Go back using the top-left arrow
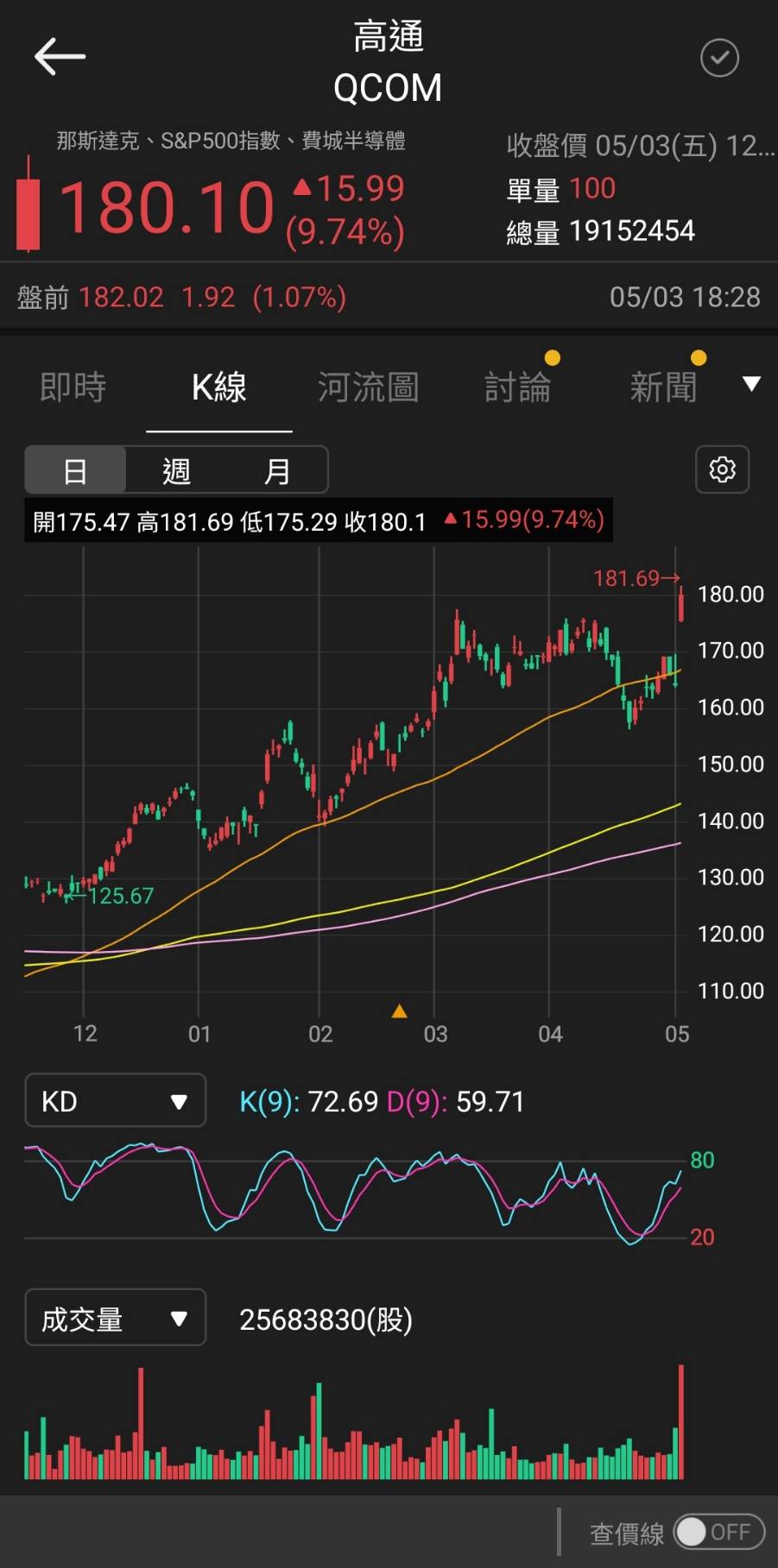 (x=60, y=57)
